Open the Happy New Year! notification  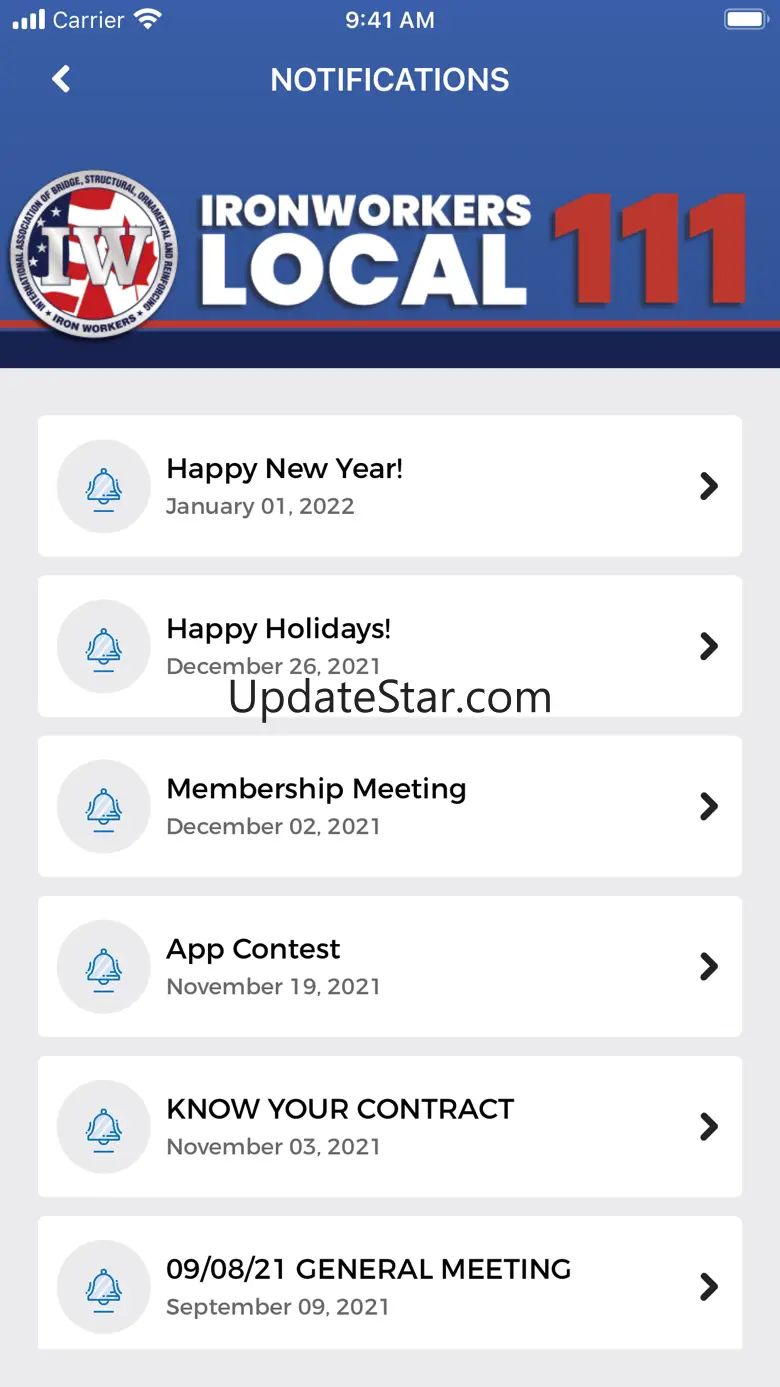(x=390, y=486)
